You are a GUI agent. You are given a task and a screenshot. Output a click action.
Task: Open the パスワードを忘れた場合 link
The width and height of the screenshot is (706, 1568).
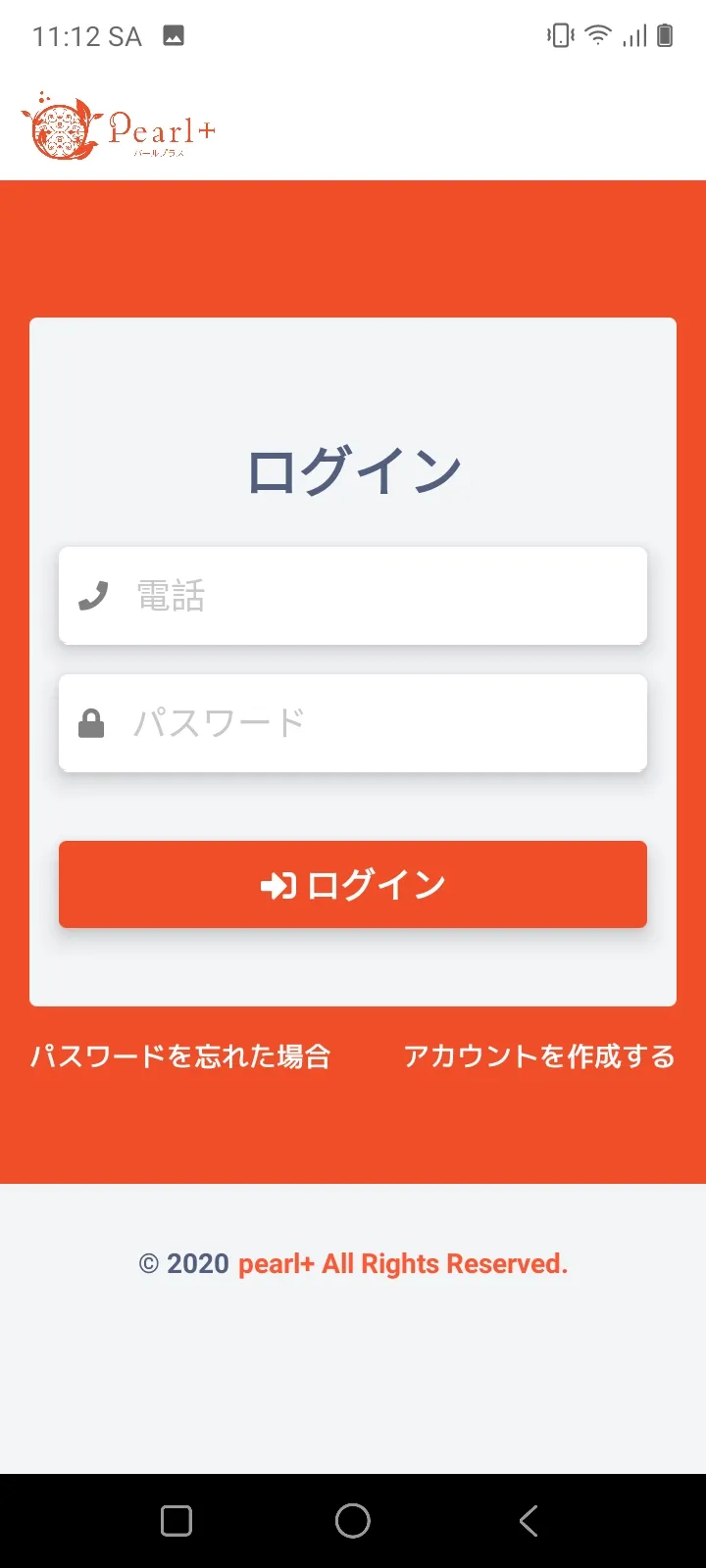coord(180,1056)
